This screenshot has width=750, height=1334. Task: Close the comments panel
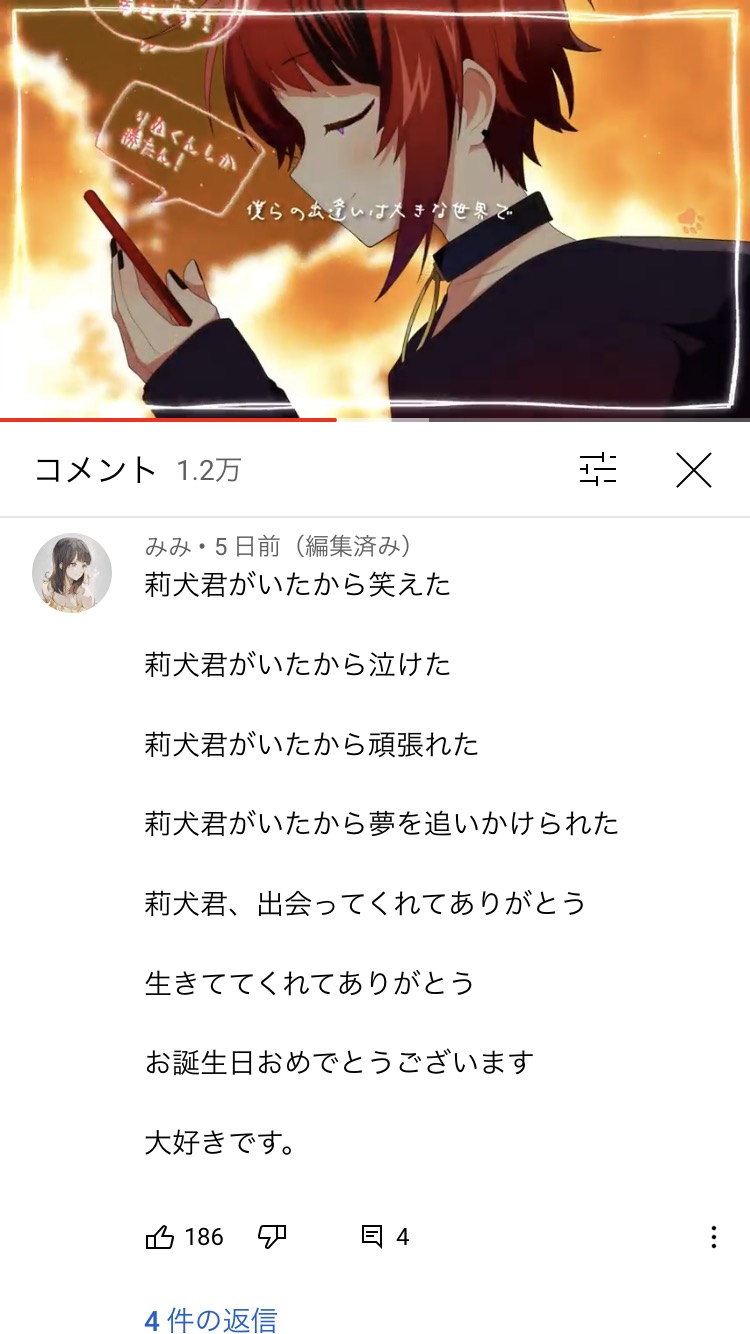(693, 469)
